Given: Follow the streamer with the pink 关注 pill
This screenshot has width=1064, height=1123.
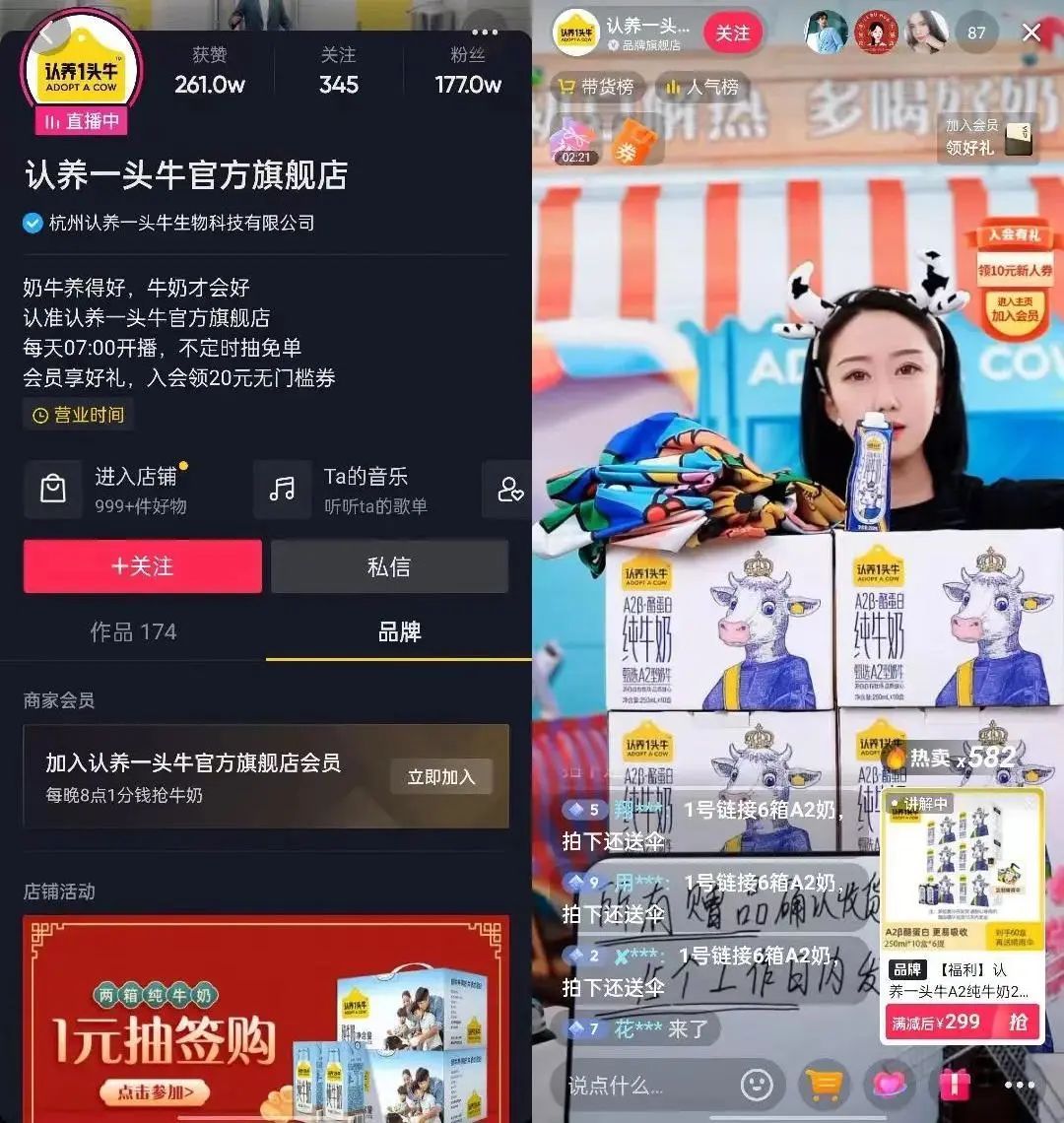Looking at the screenshot, I should [x=732, y=33].
